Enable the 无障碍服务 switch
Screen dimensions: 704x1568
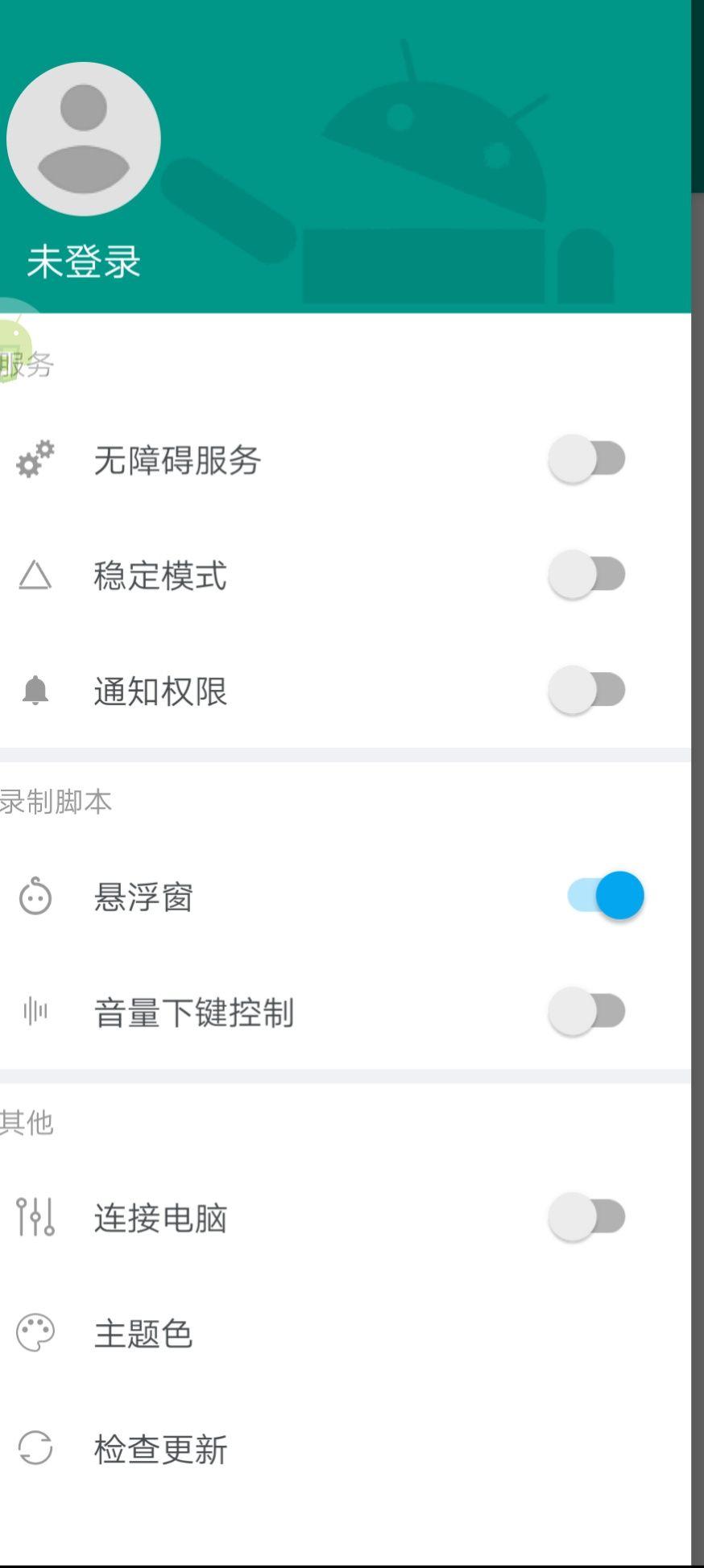click(587, 457)
